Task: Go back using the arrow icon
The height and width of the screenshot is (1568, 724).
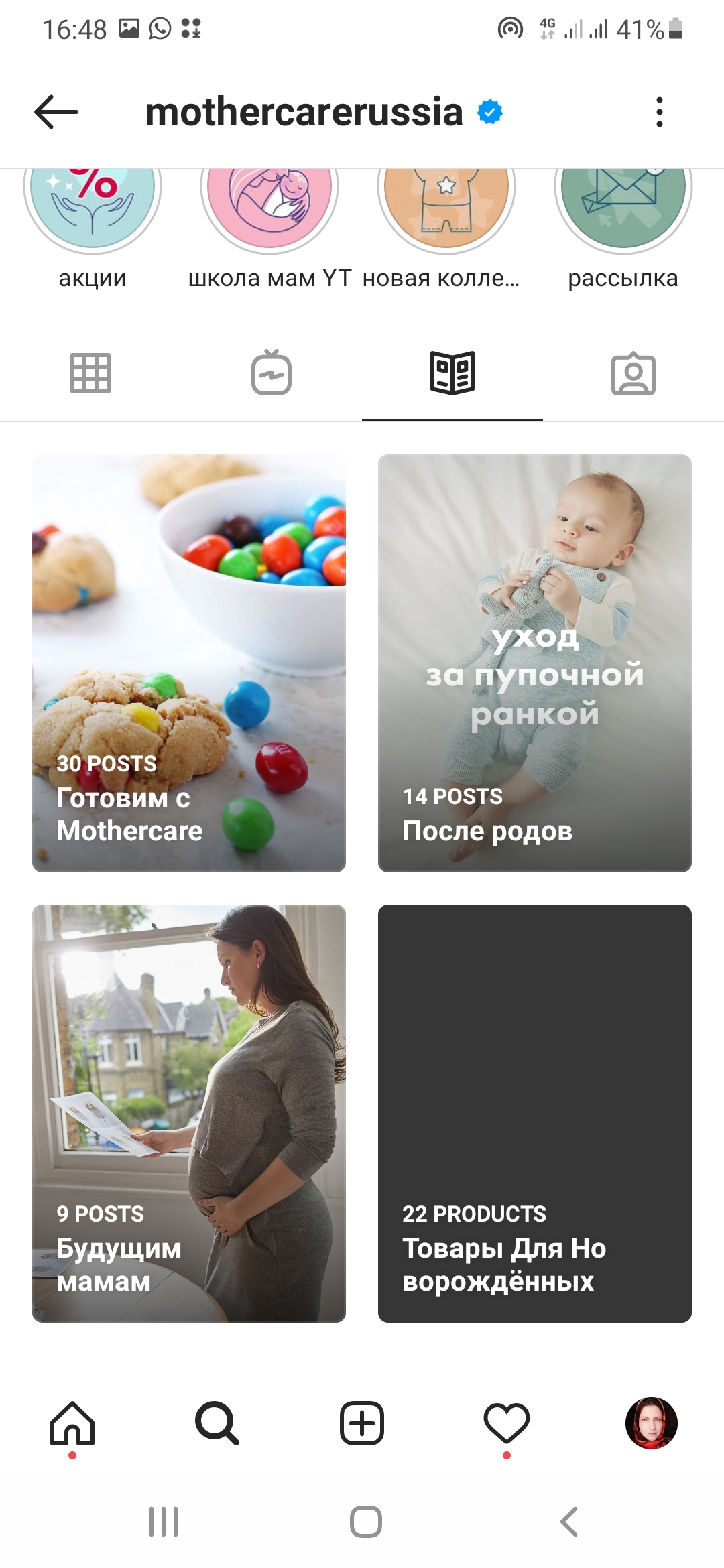Action: tap(56, 112)
